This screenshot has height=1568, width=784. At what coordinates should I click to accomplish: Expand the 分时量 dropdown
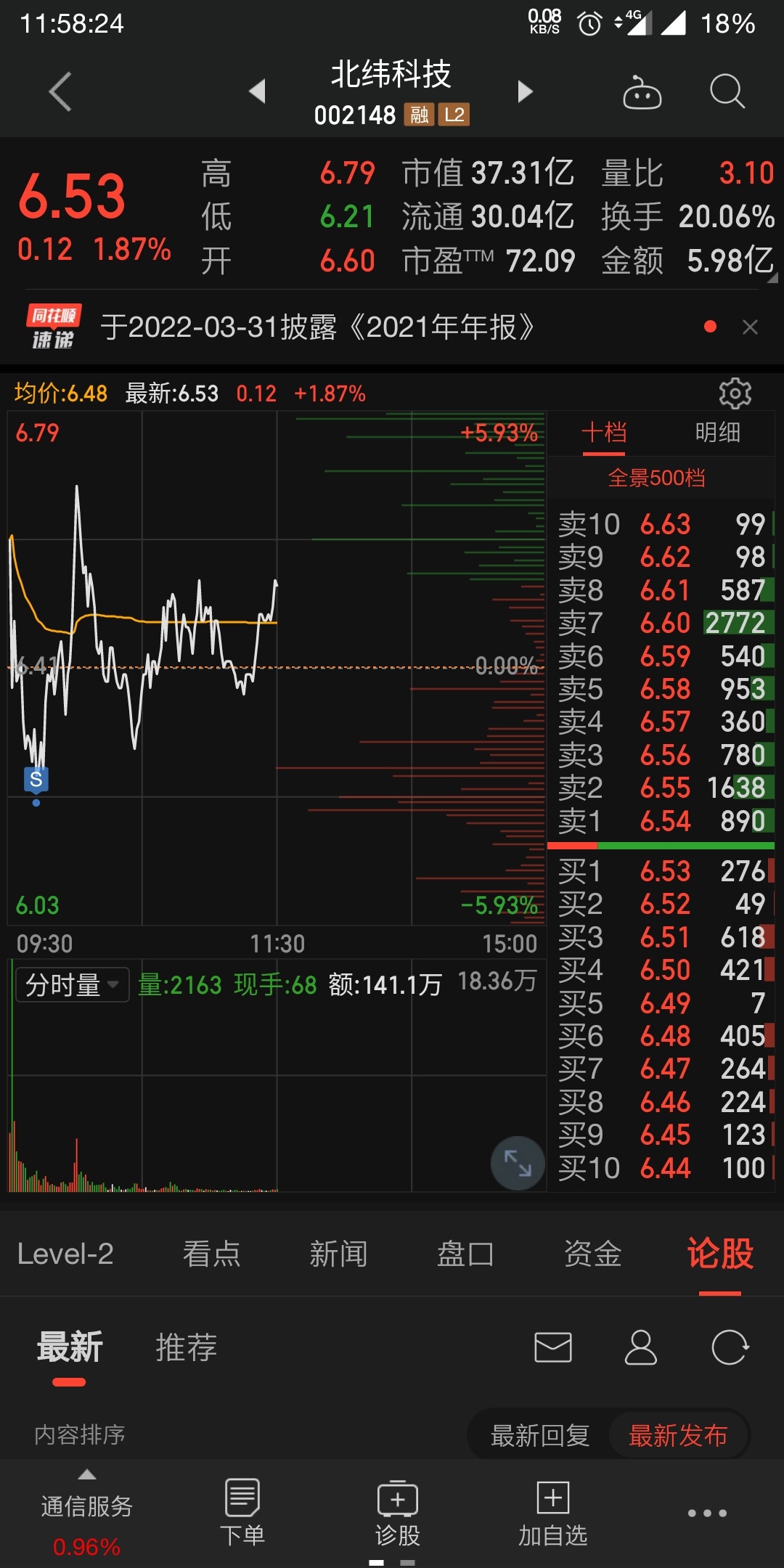[72, 984]
